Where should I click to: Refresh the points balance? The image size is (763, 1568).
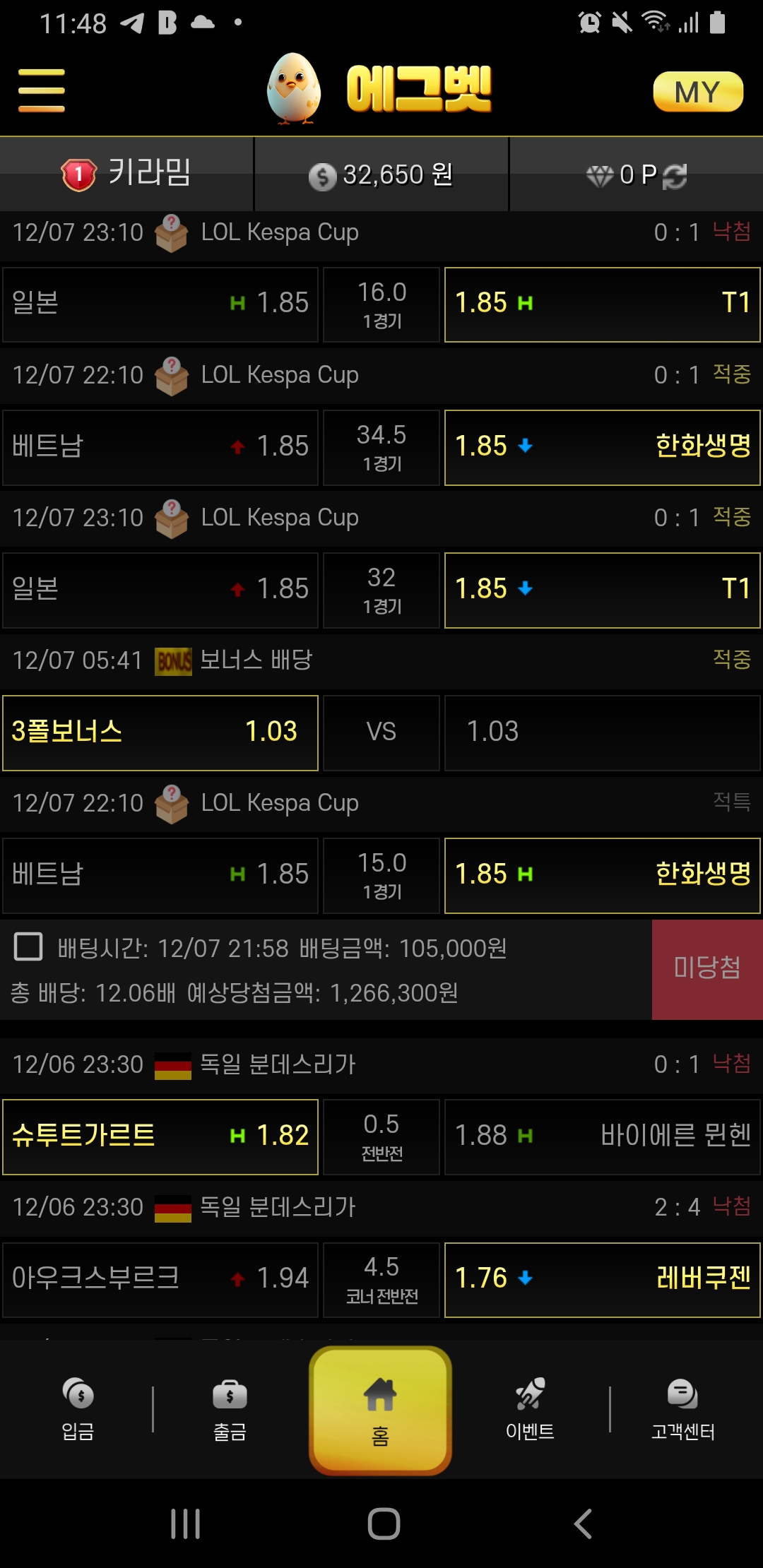[x=675, y=176]
